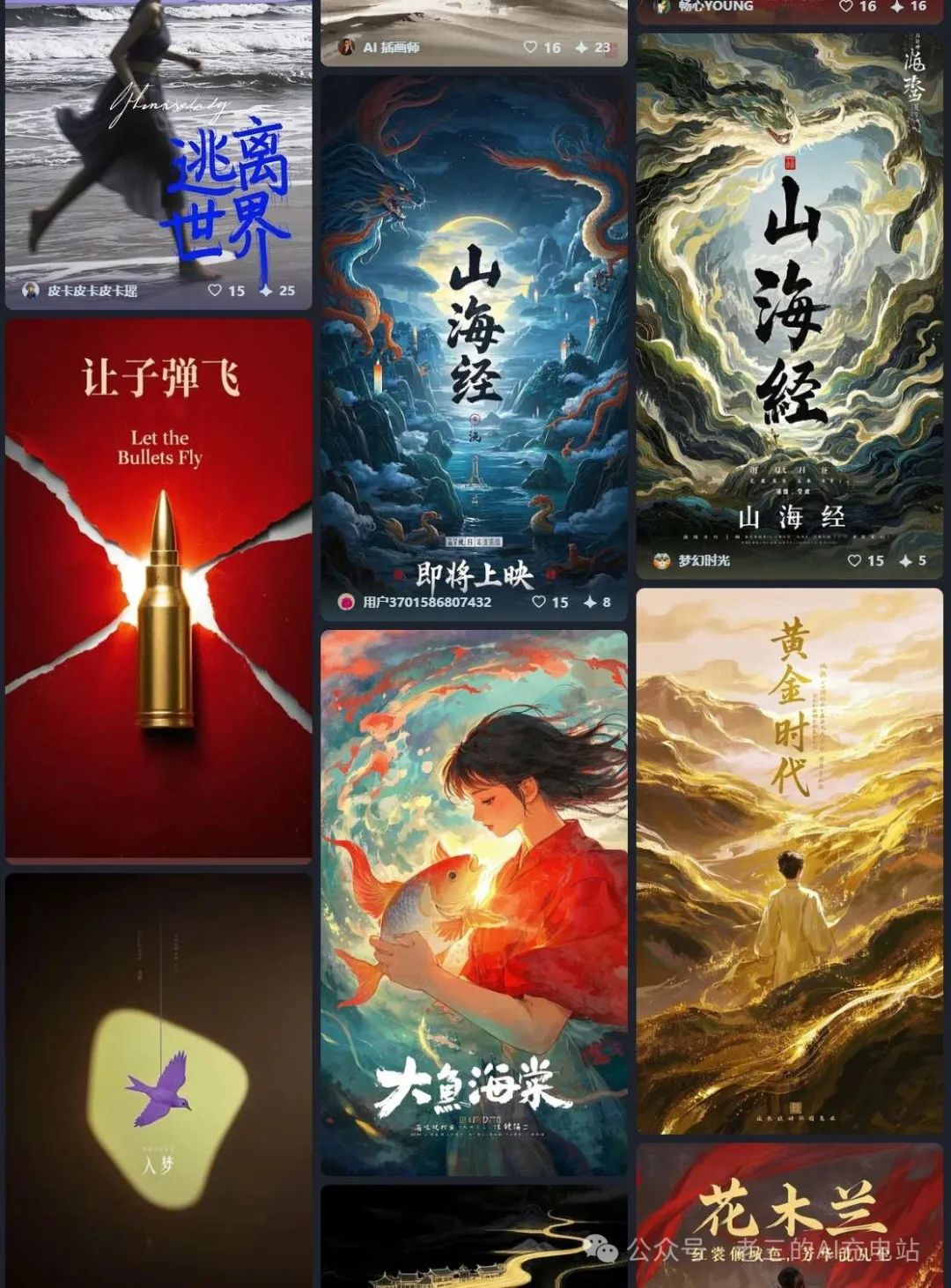Open the 山海经 poster by 梦幻时光
Image resolution: width=951 pixels, height=1288 pixels.
[789, 291]
